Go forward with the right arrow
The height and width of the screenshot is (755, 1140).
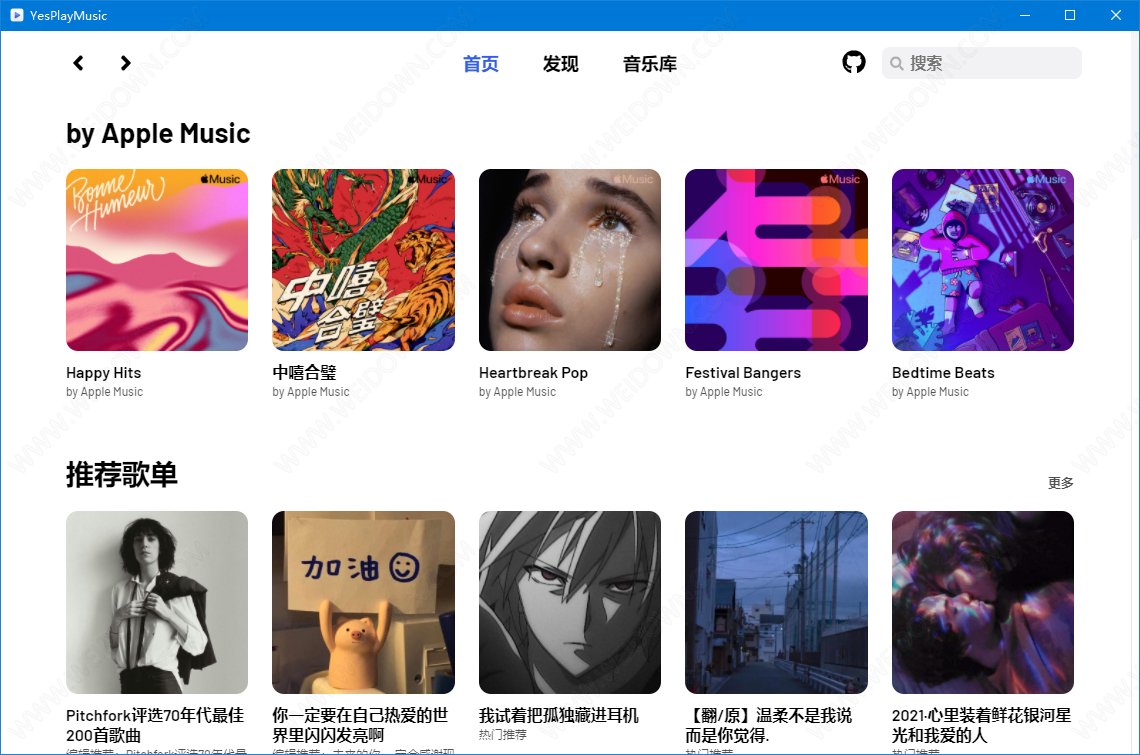point(125,63)
